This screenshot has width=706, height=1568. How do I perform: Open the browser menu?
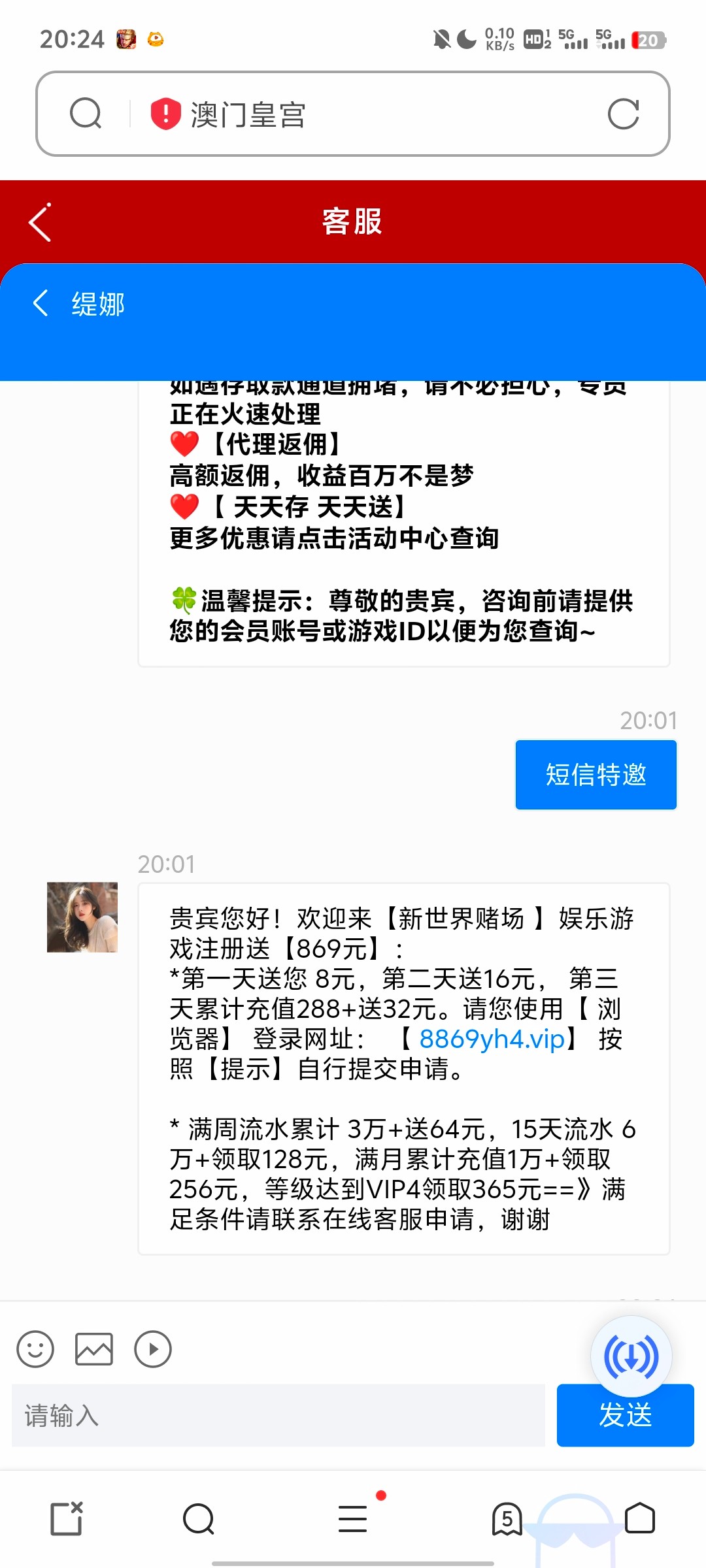[353, 1518]
